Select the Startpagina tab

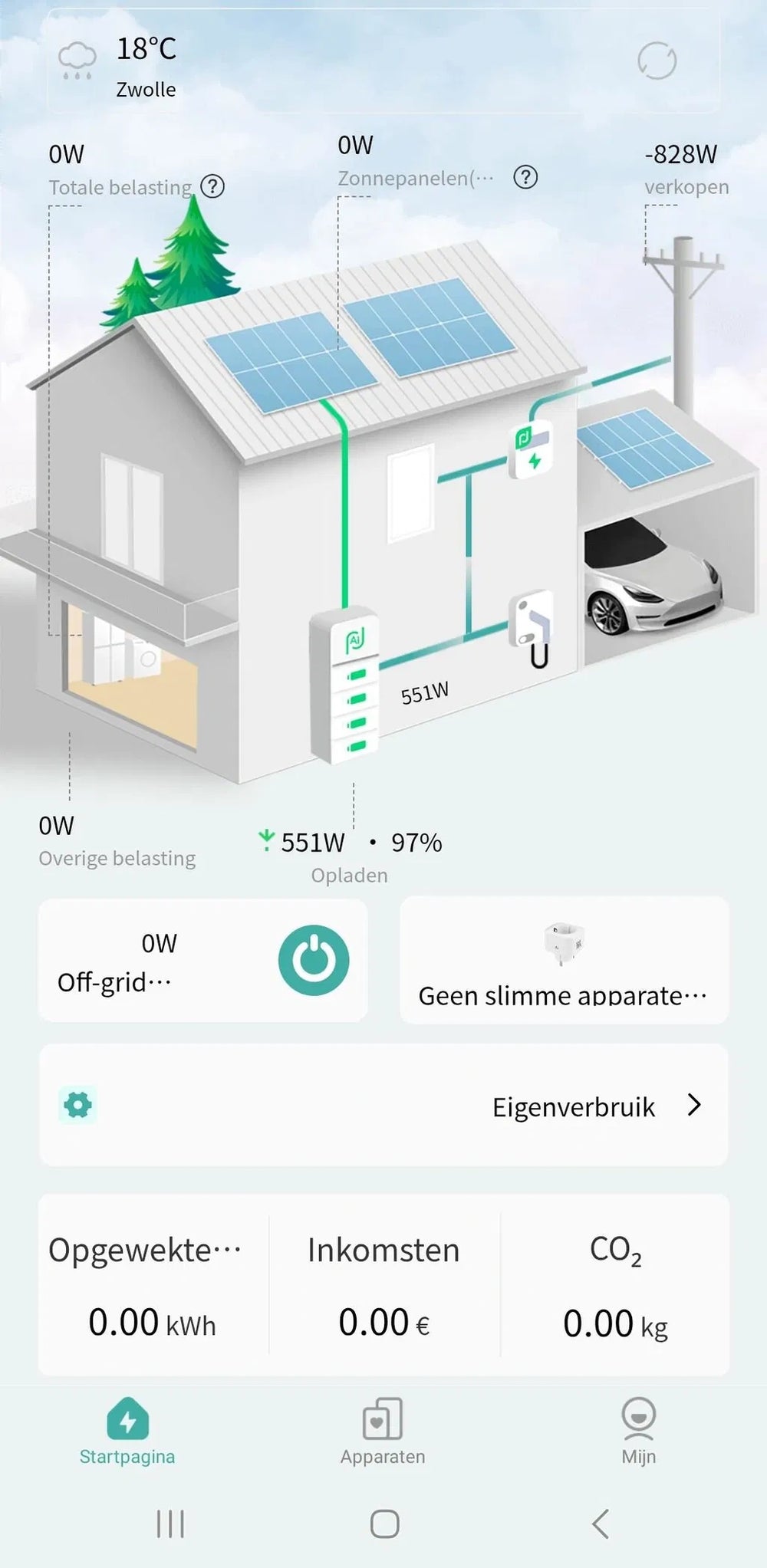tap(127, 1431)
